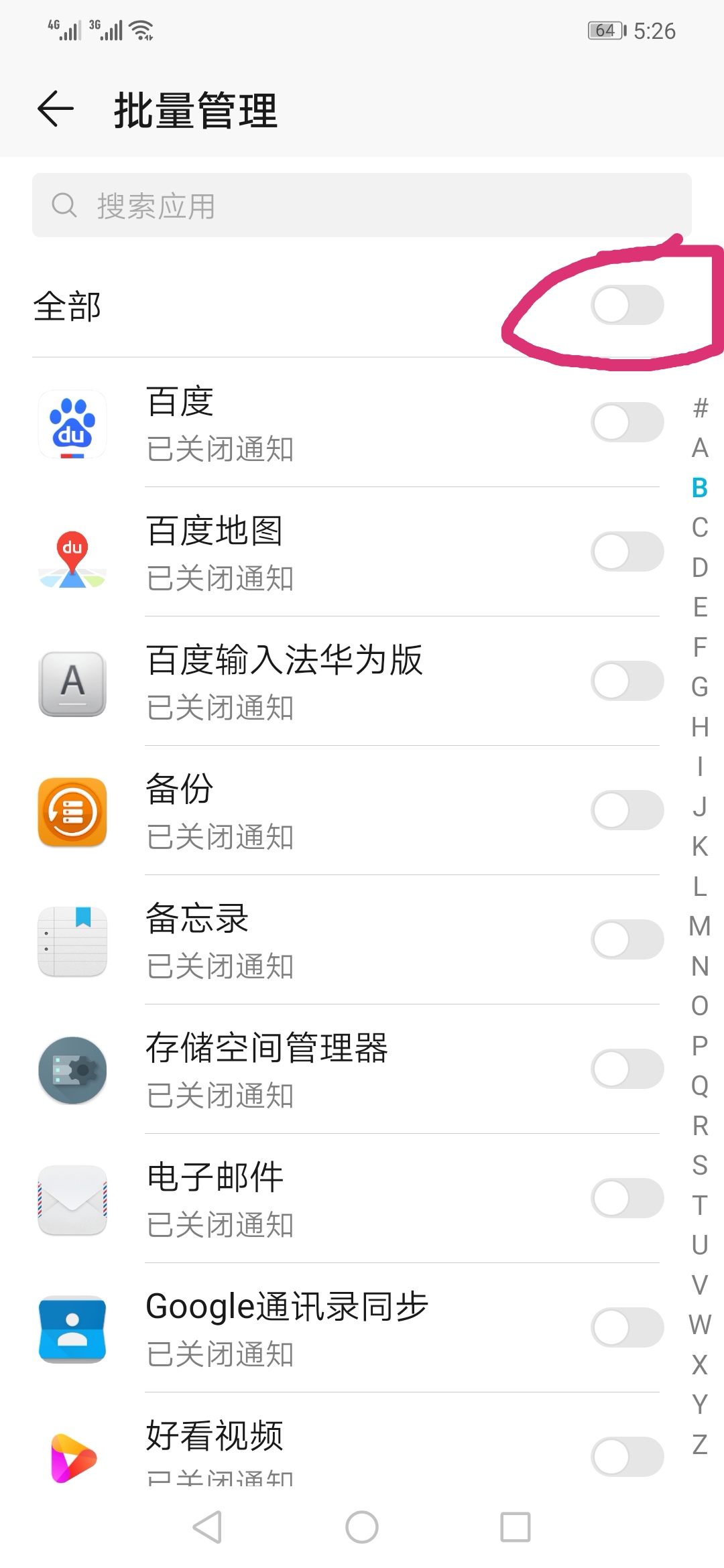Turn on Google通讯录同步 notifications
The image size is (724, 1568).
click(x=627, y=1328)
